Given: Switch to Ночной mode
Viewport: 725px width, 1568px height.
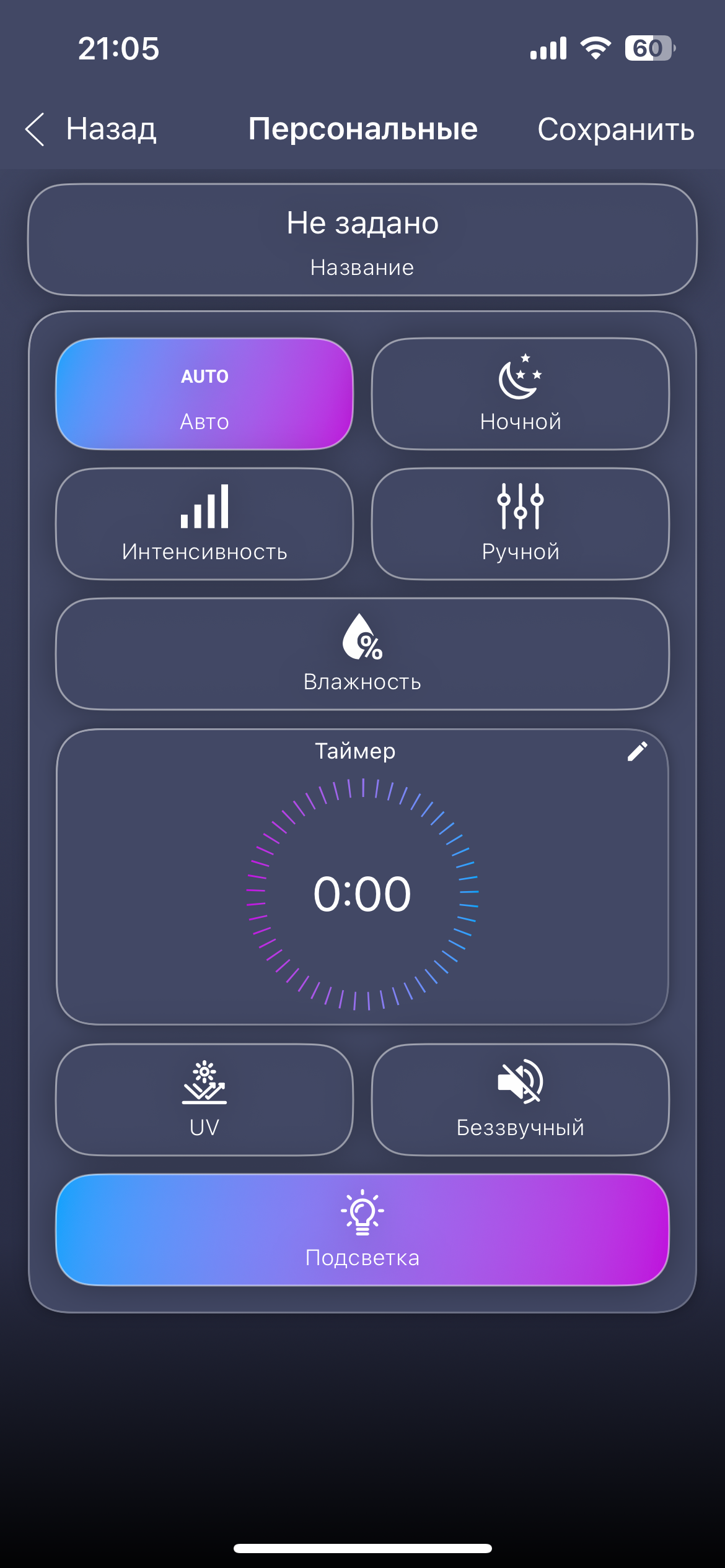Looking at the screenshot, I should click(x=521, y=394).
